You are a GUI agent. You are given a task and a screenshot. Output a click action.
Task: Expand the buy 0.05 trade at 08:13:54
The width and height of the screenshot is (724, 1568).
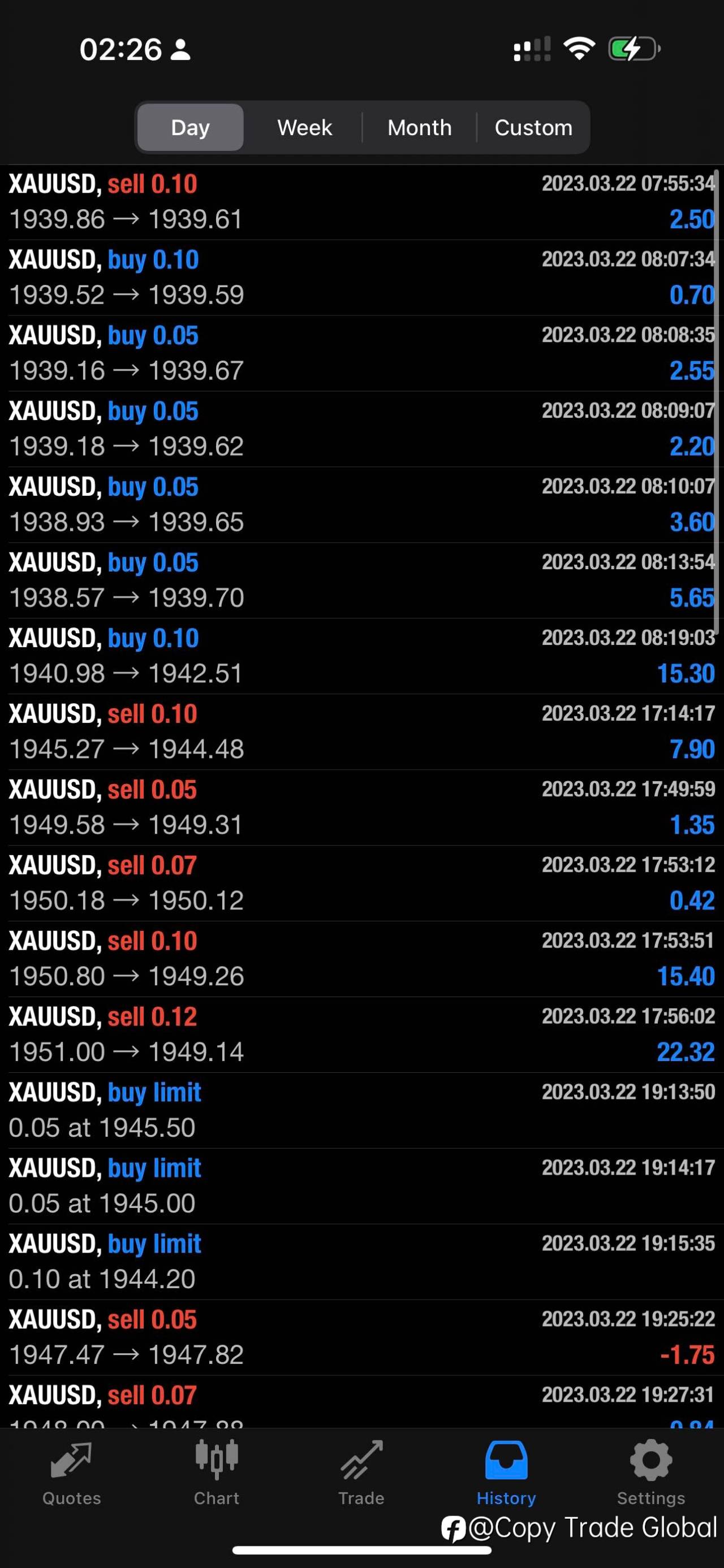tap(361, 581)
